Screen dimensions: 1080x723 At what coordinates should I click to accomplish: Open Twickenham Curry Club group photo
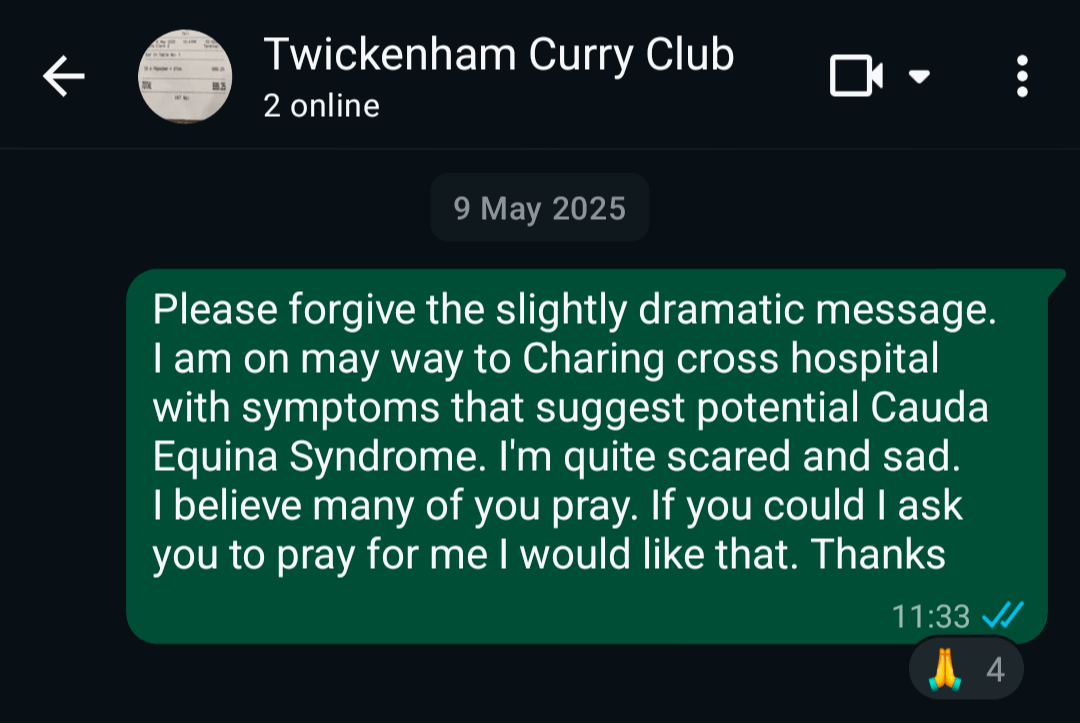(x=185, y=76)
